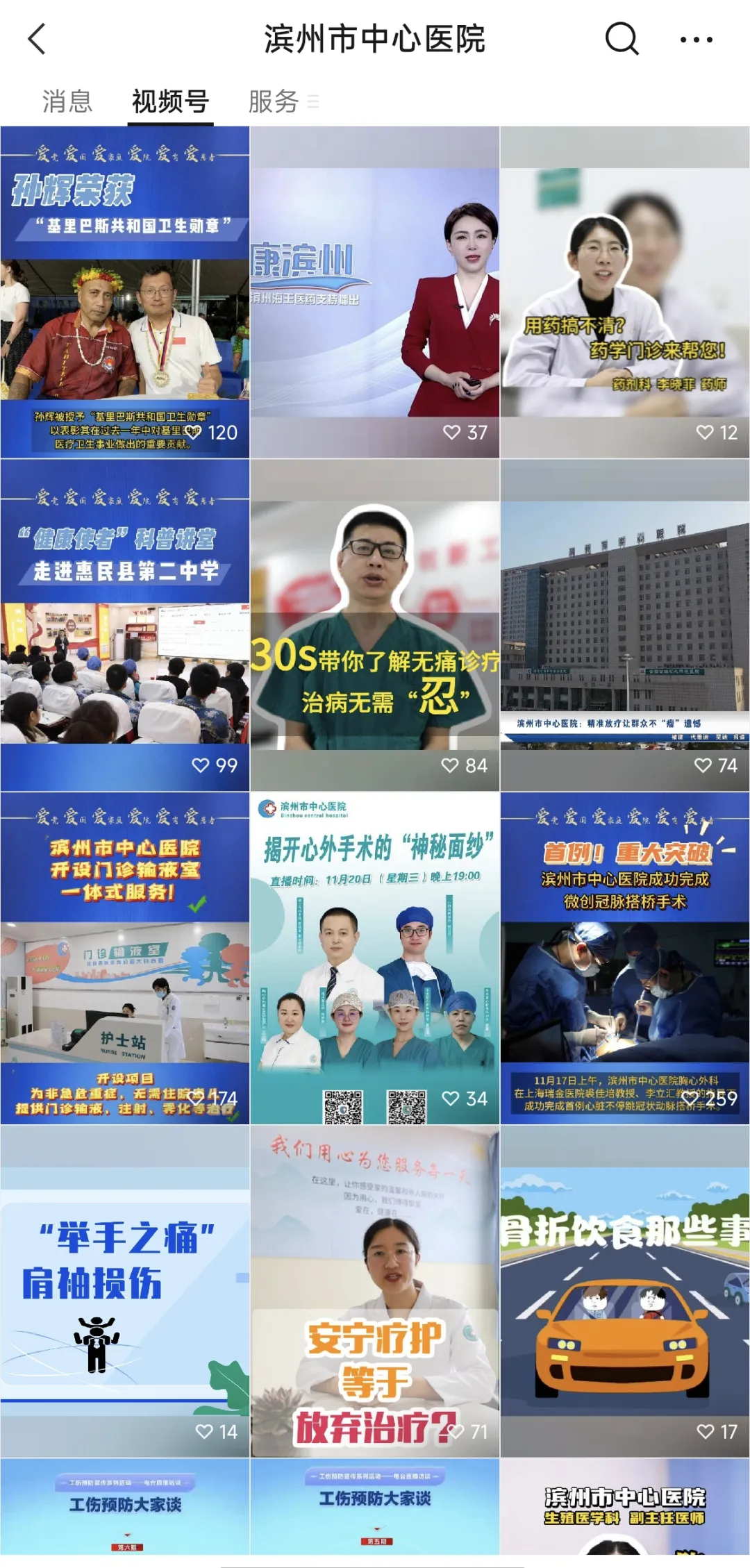Screen dimensions: 750x1568
Task: Select the 视频号 tab
Action: 171,101
